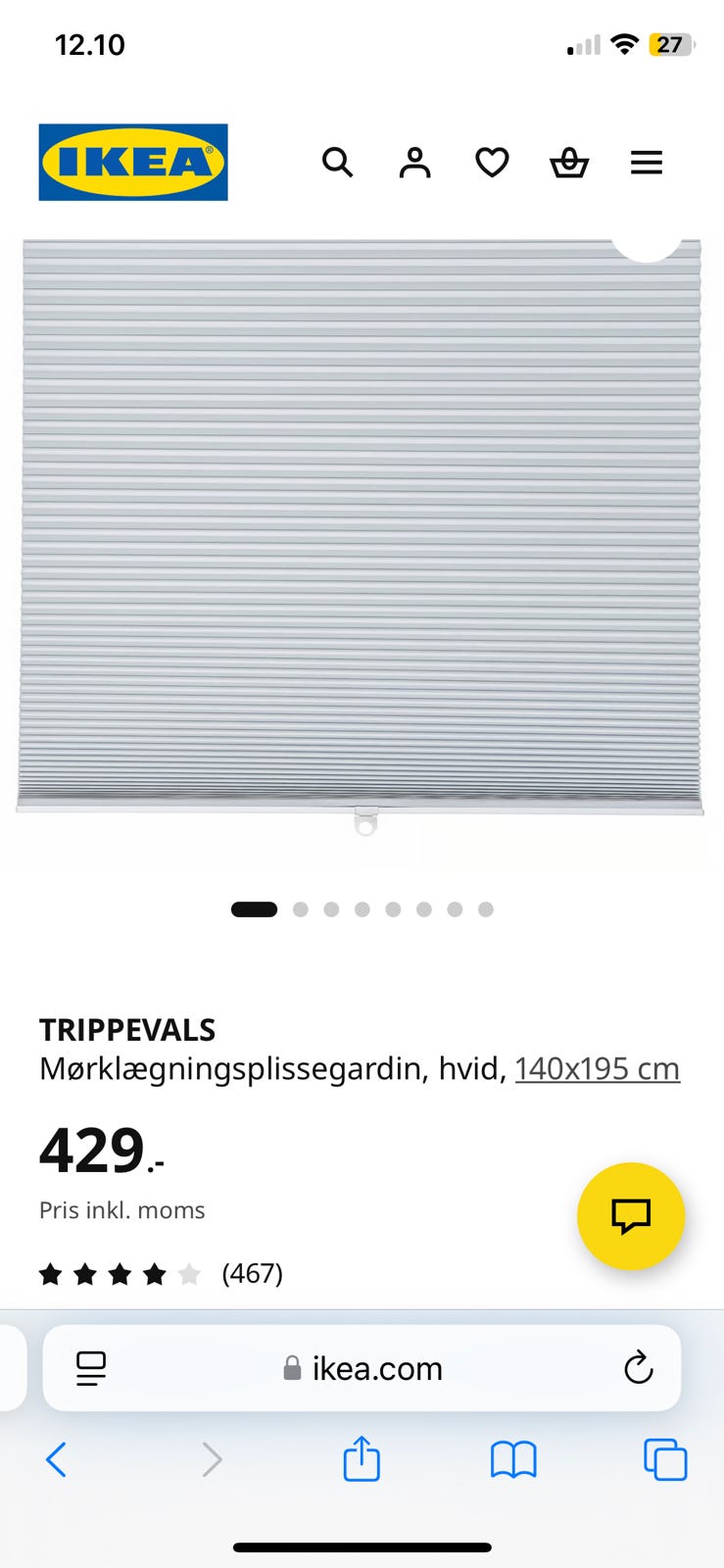Open the 140x195 cm size link
The width and height of the screenshot is (724, 1568).
tap(598, 1068)
